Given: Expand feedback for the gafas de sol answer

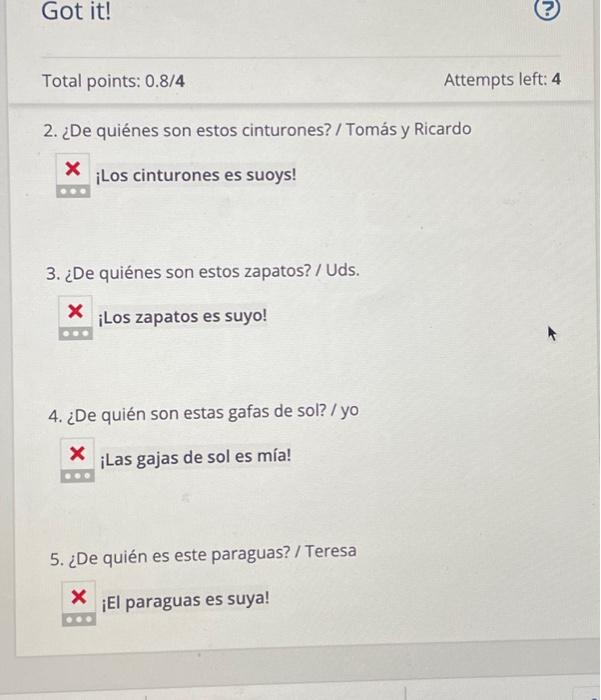Looking at the screenshot, I should [76, 475].
